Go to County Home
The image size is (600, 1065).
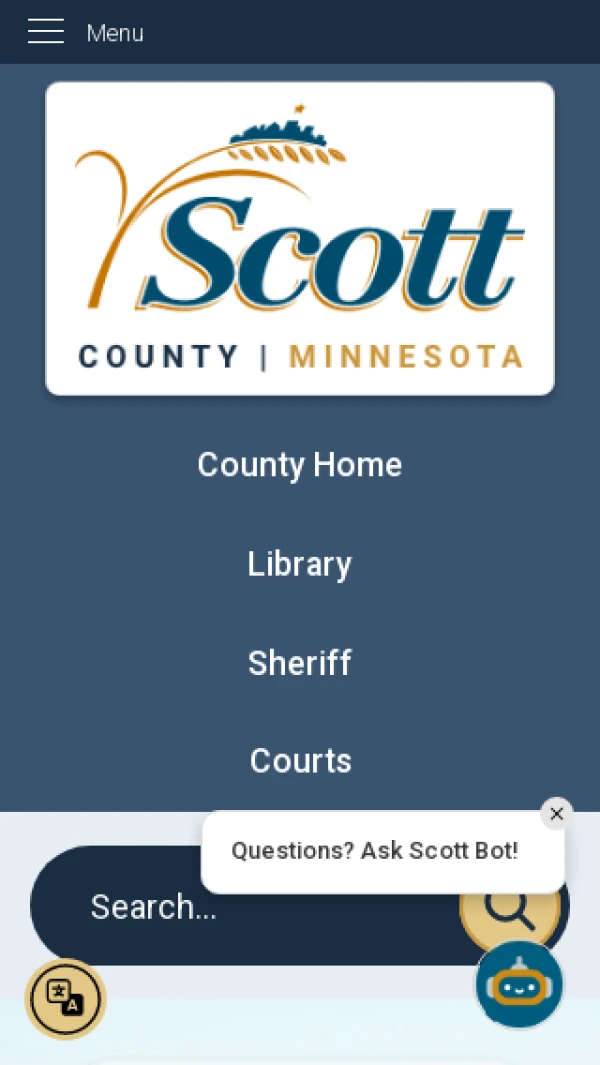300,465
